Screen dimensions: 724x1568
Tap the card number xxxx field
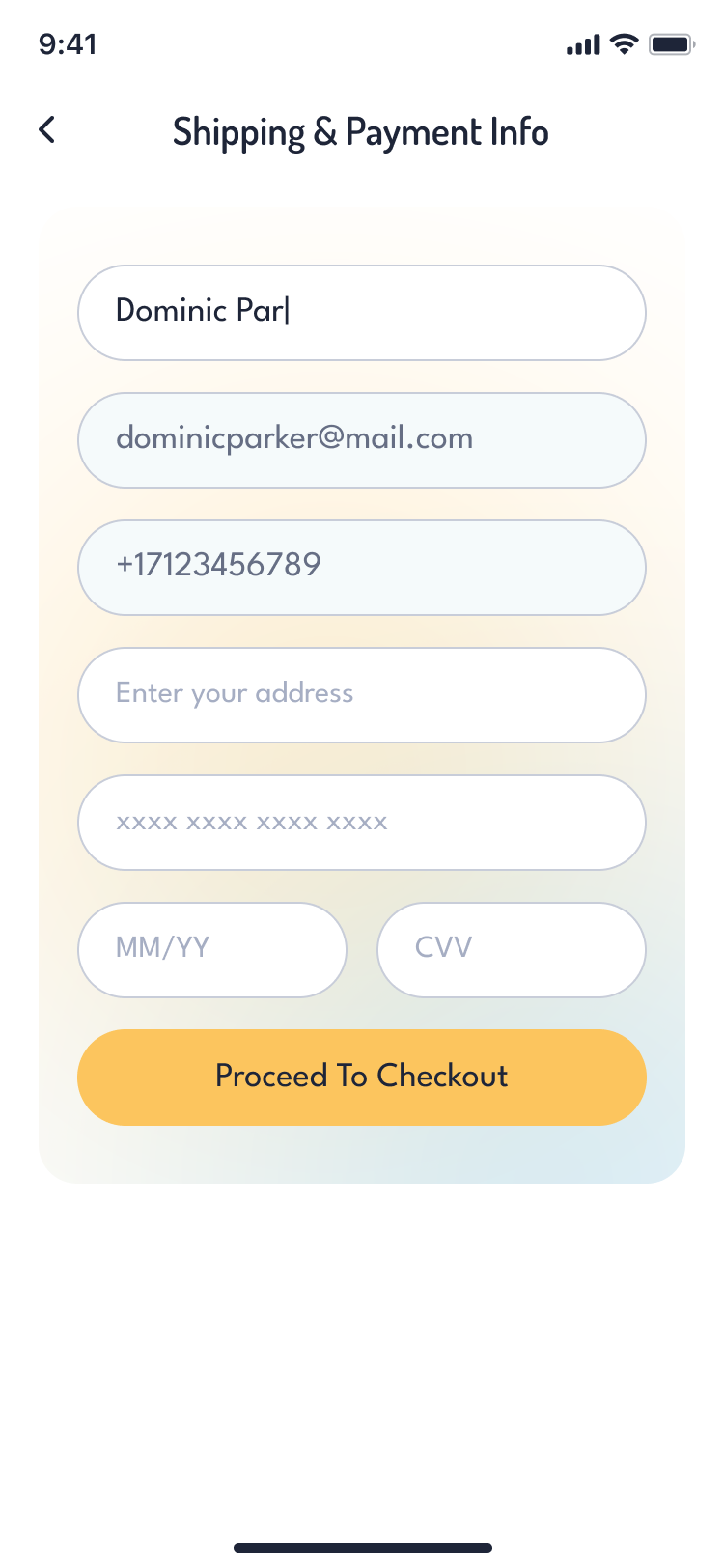click(x=361, y=823)
